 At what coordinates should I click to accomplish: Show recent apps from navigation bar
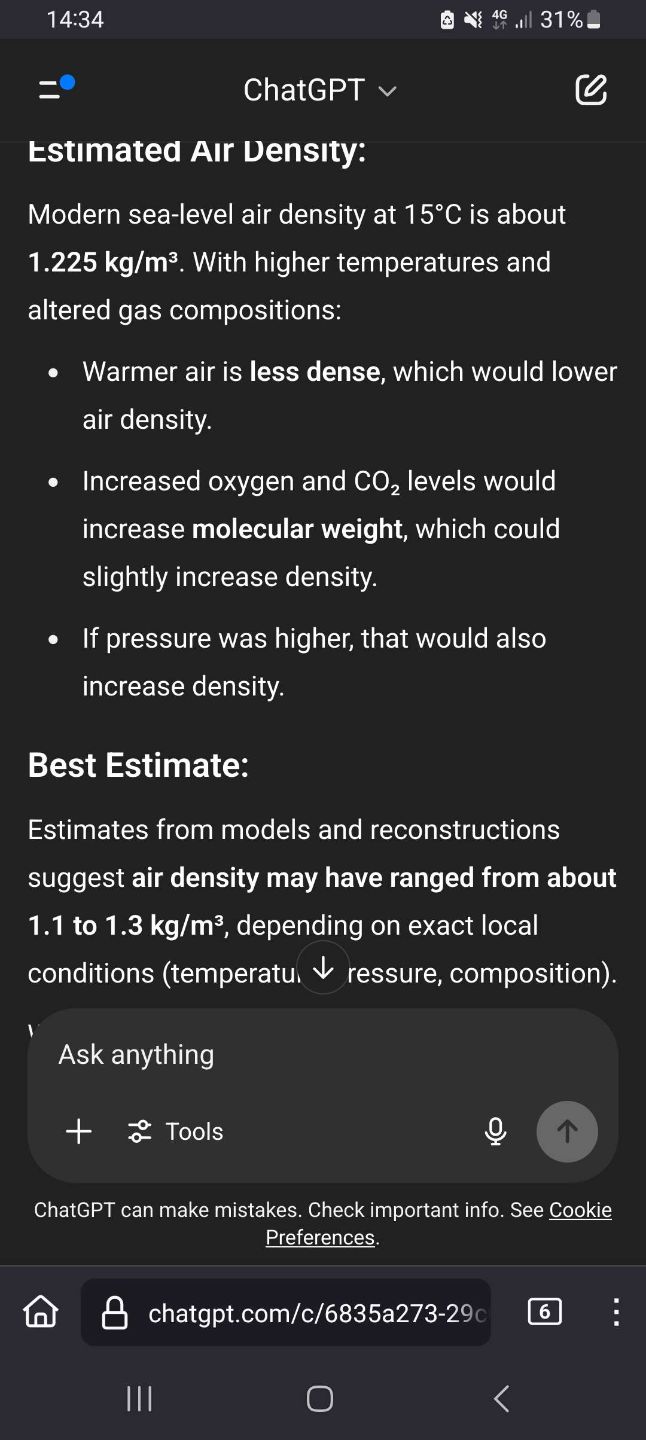tap(139, 1398)
